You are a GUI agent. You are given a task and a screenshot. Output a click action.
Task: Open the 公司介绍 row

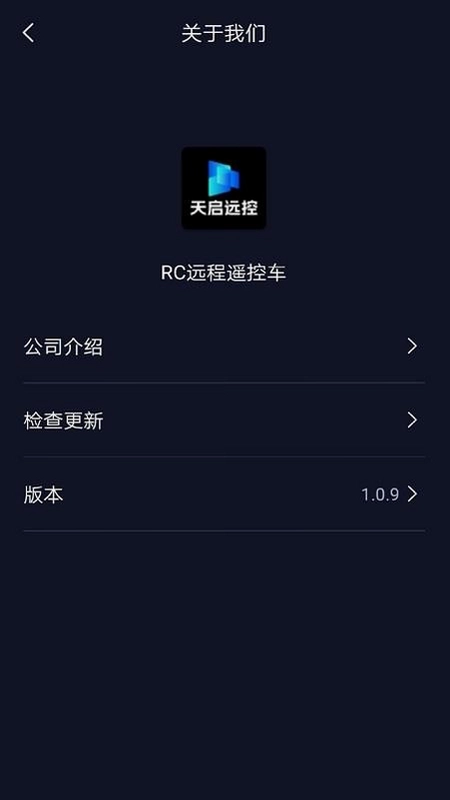point(224,346)
